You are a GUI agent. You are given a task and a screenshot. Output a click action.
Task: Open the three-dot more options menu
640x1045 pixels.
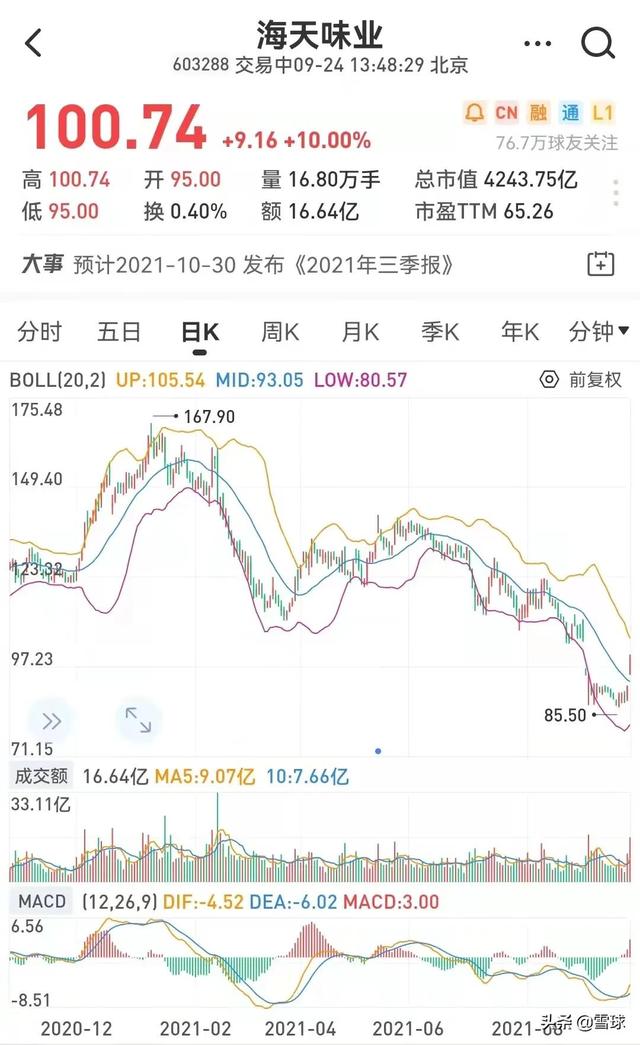[x=537, y=44]
